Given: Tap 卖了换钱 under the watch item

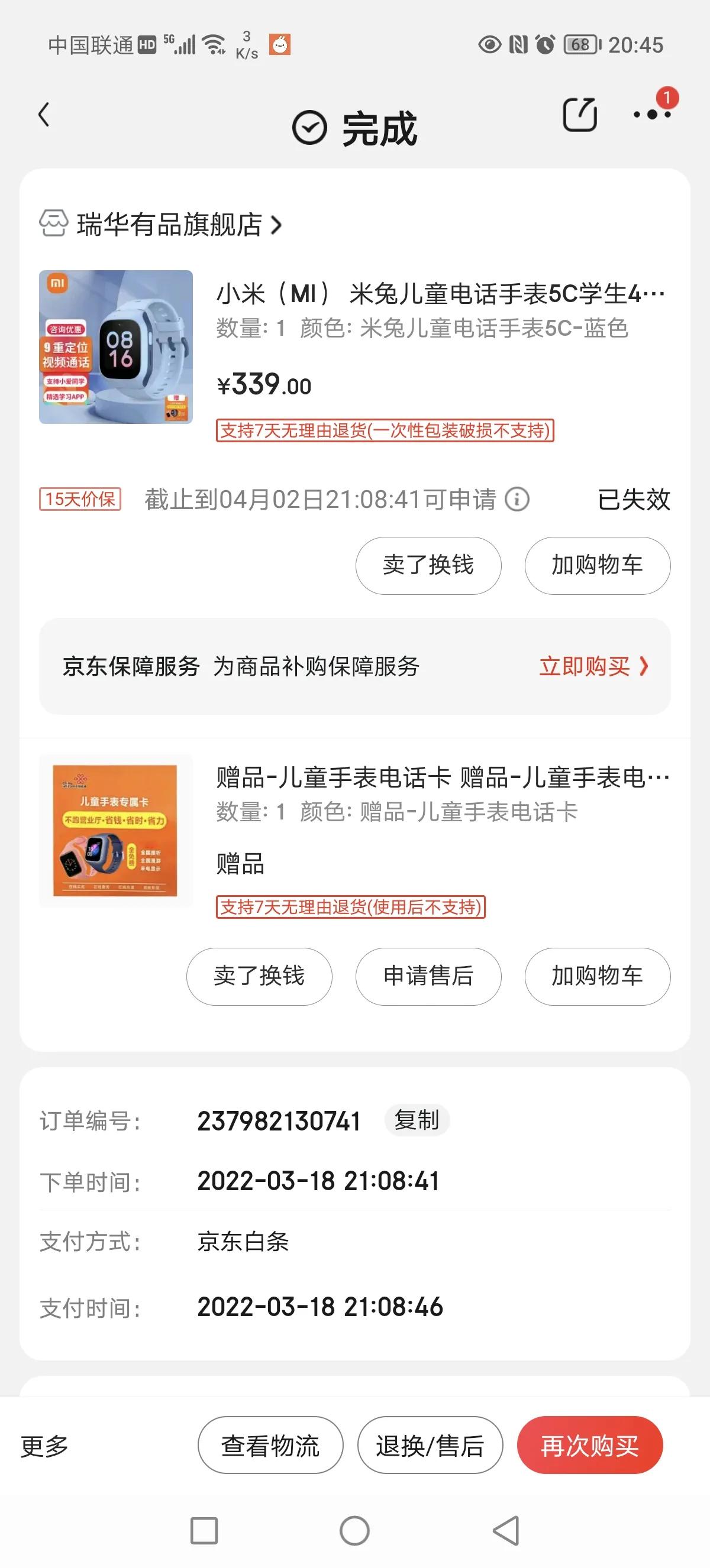Looking at the screenshot, I should [428, 565].
